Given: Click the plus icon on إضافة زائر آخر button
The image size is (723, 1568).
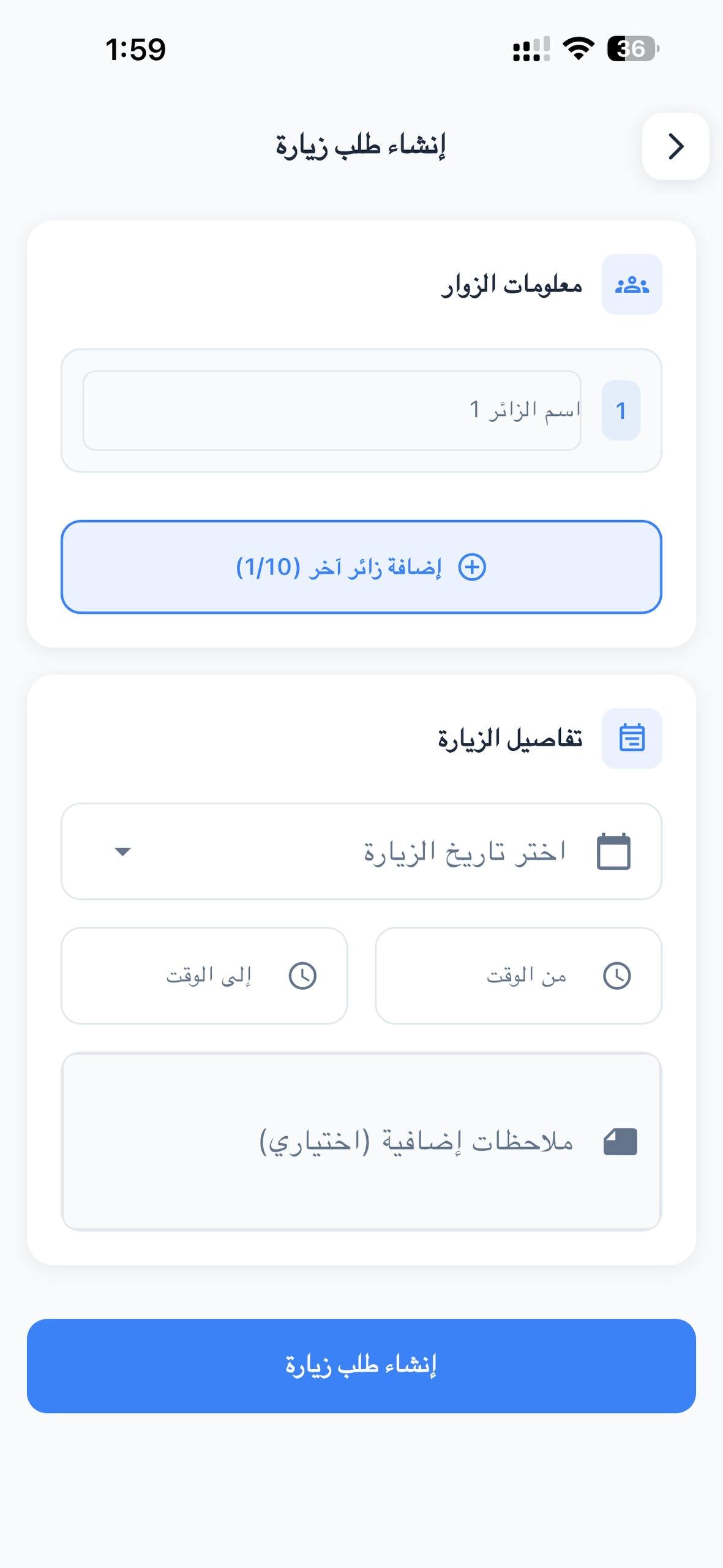Looking at the screenshot, I should (x=473, y=567).
